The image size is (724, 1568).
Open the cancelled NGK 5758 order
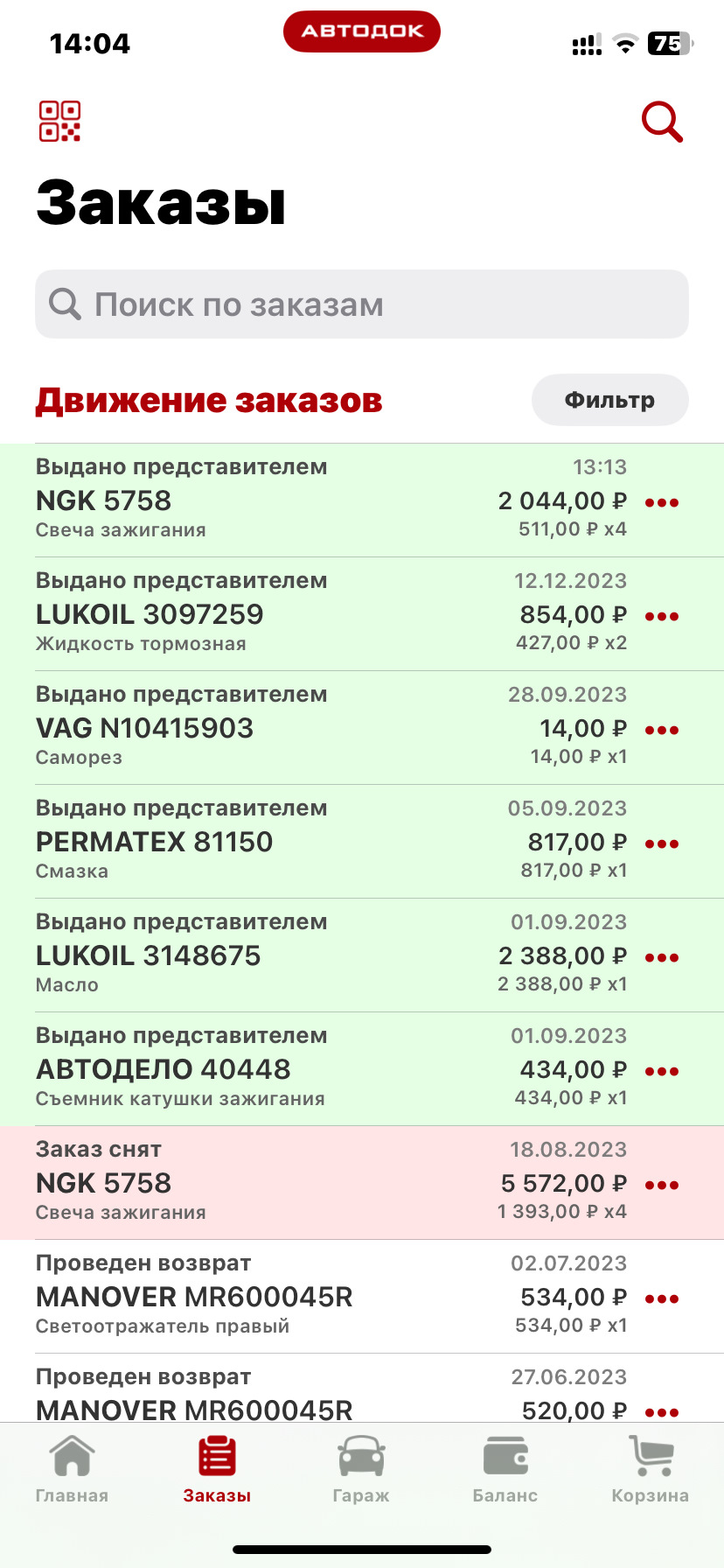pos(262,1183)
